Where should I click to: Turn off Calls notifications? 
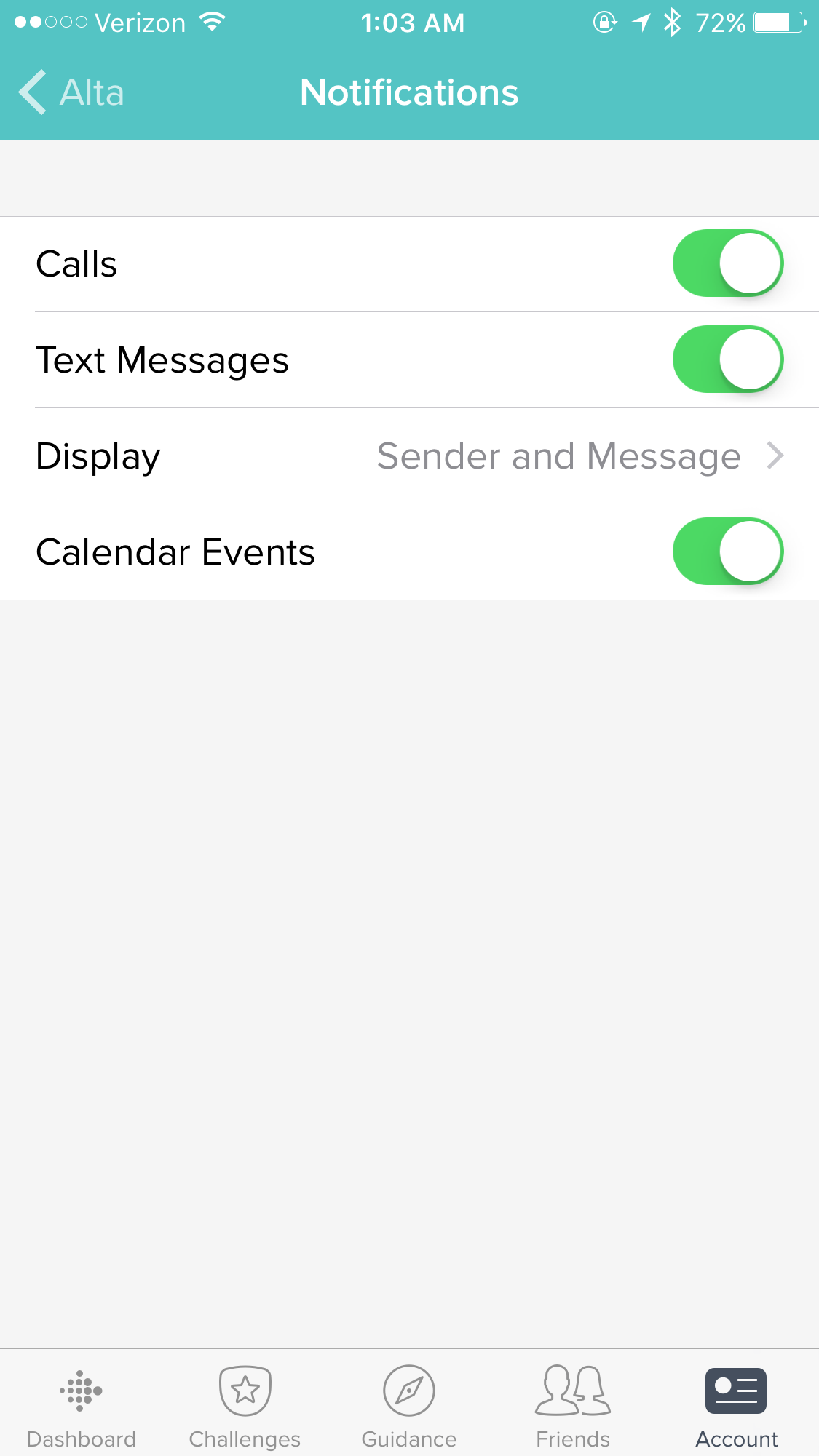(x=728, y=263)
